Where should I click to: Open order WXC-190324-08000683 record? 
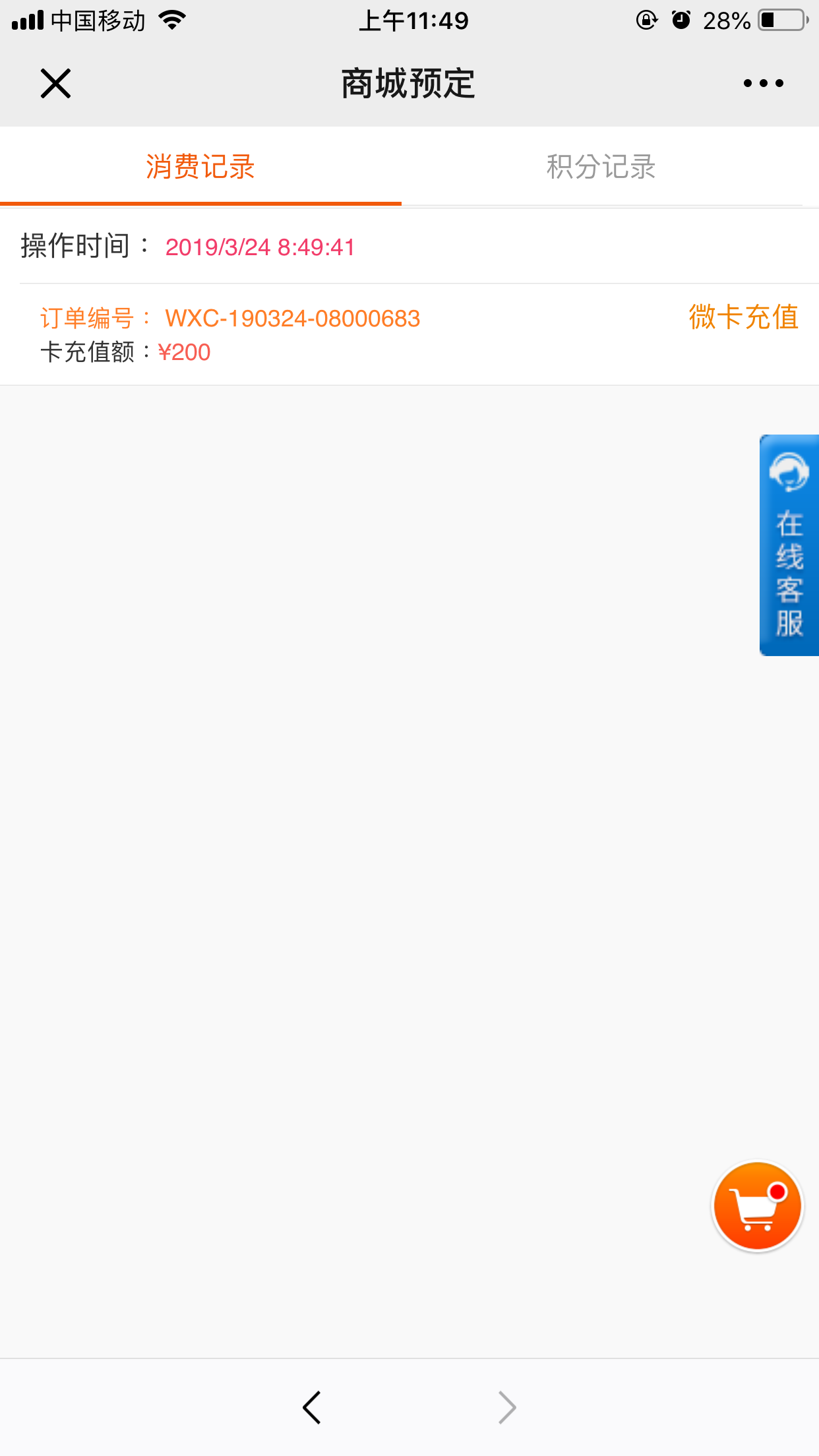(x=409, y=334)
